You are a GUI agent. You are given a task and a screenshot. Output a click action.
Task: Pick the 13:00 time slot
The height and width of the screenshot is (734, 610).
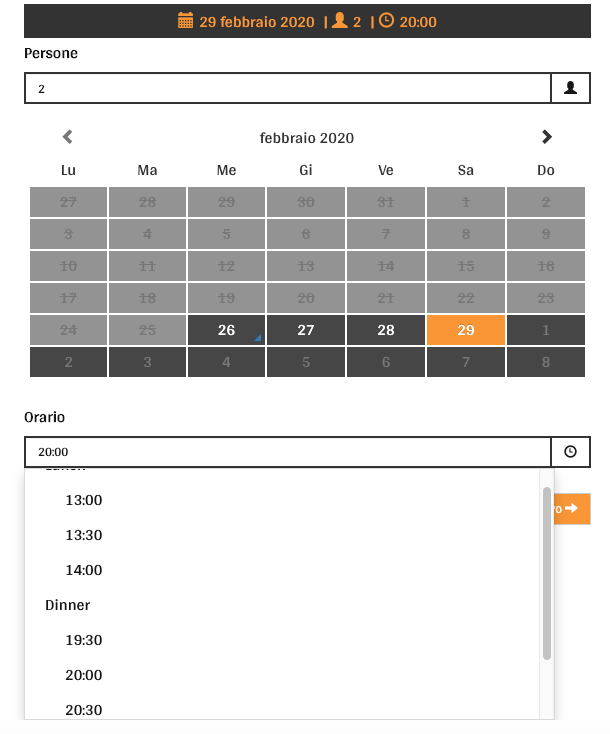84,500
